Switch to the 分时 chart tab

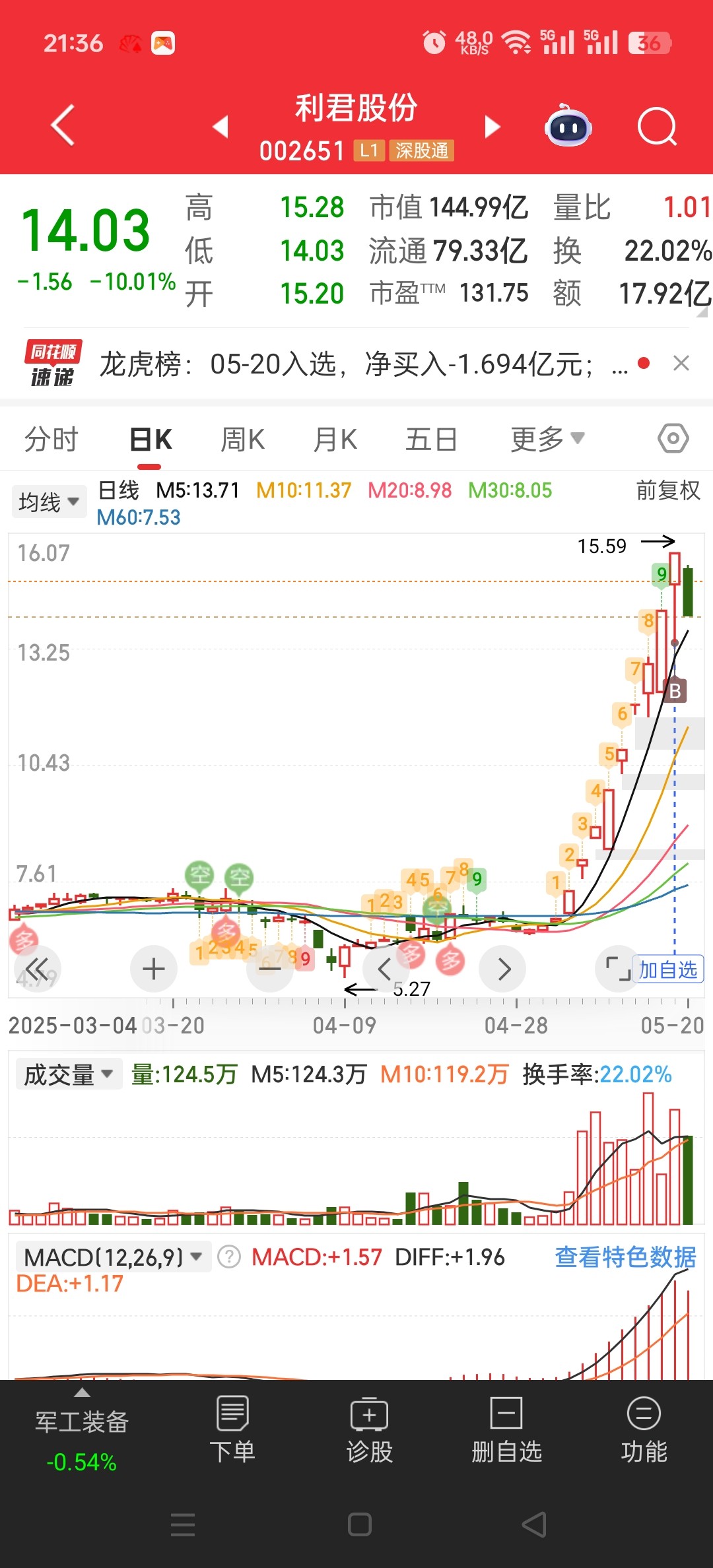click(51, 439)
